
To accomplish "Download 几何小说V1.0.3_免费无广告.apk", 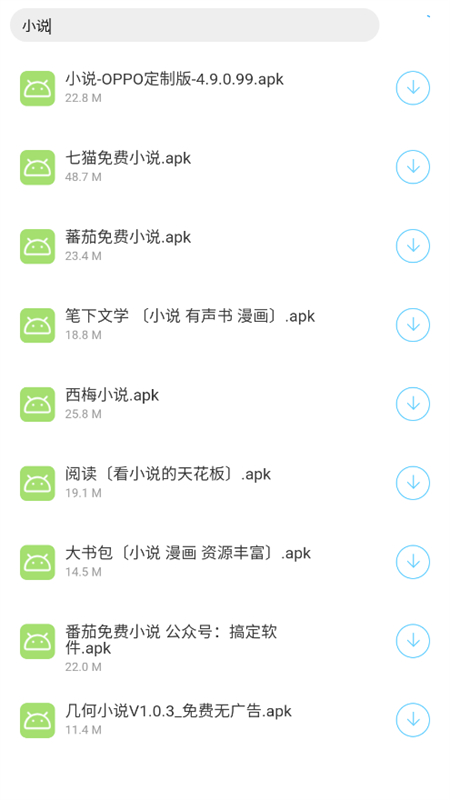I will 413,720.
